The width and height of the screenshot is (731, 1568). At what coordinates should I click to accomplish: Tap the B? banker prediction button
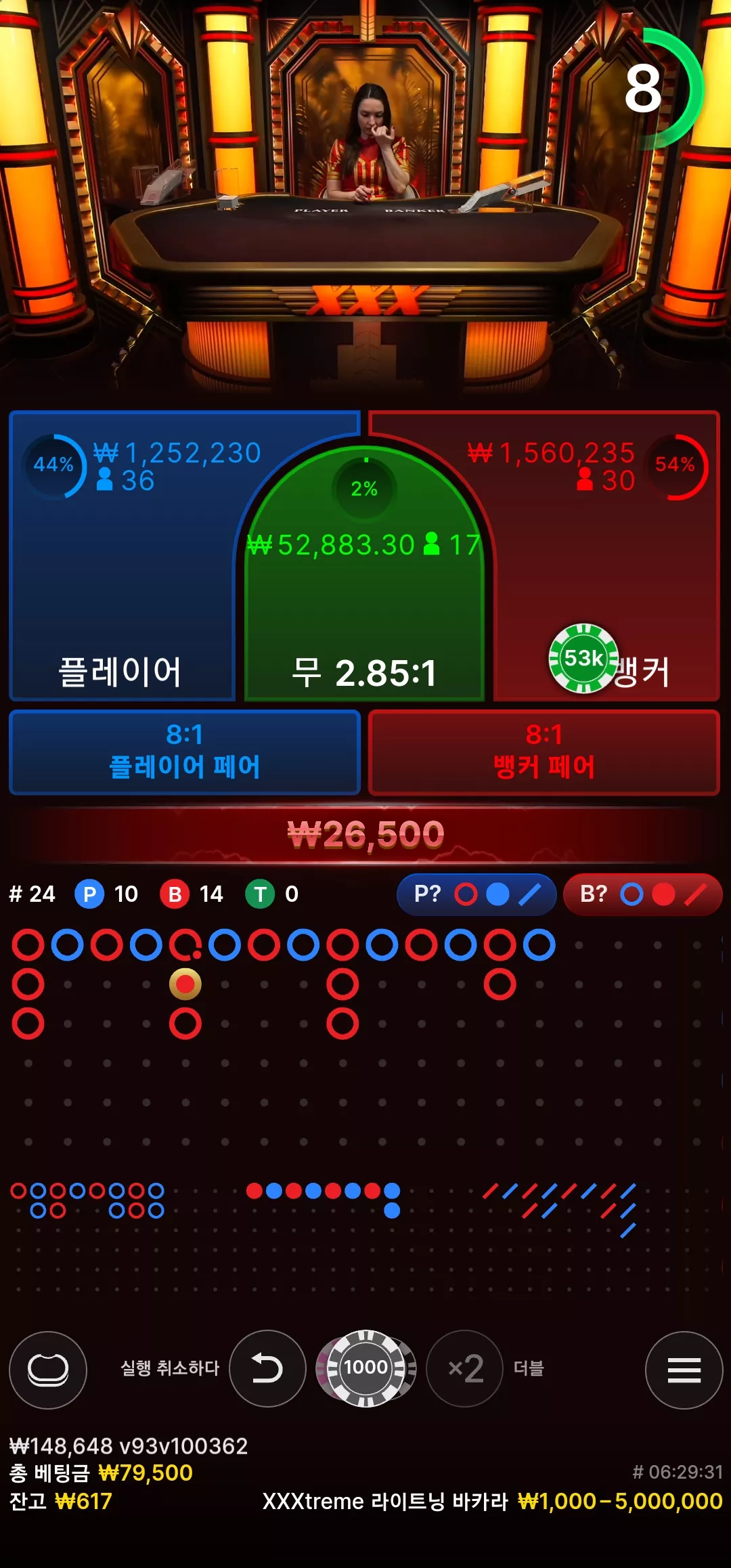click(x=643, y=894)
